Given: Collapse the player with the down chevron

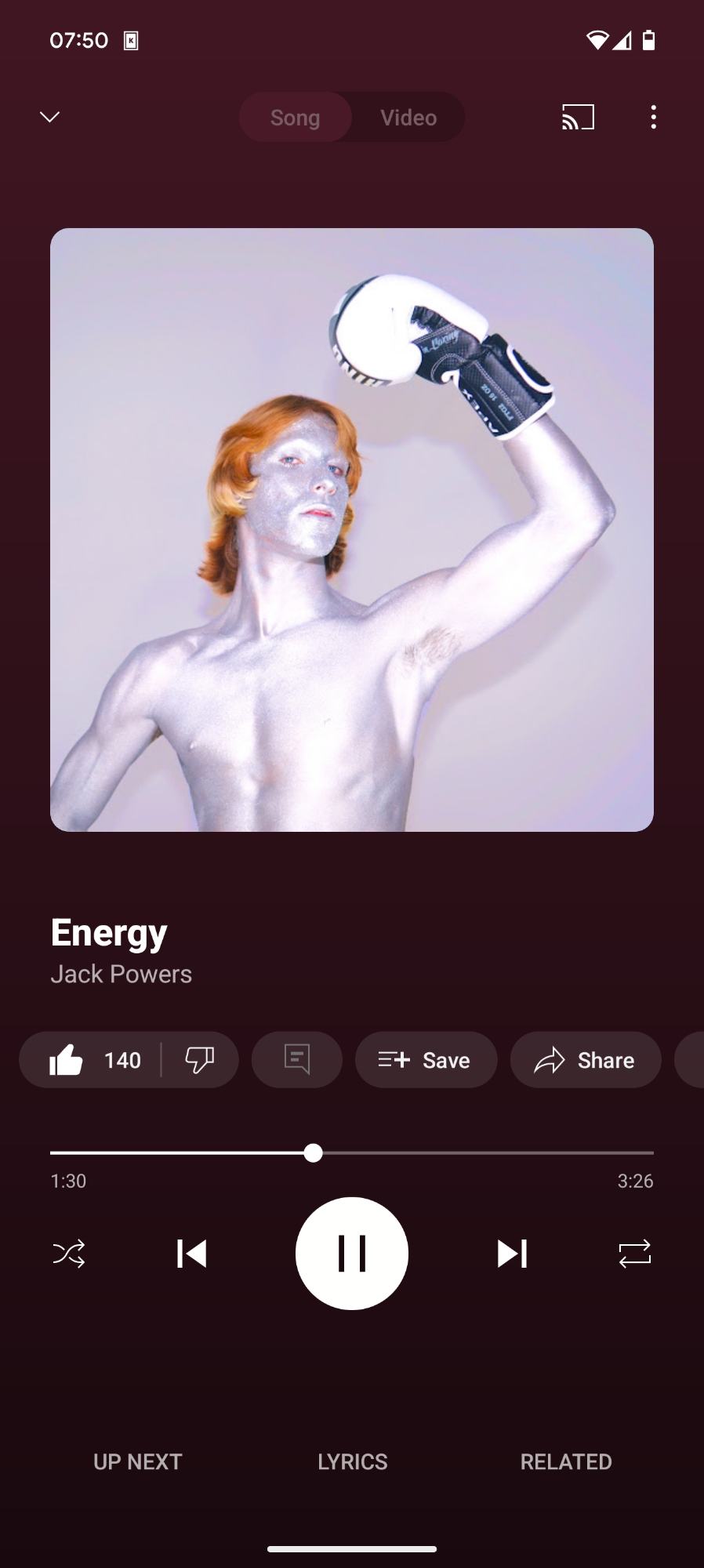Looking at the screenshot, I should [49, 117].
